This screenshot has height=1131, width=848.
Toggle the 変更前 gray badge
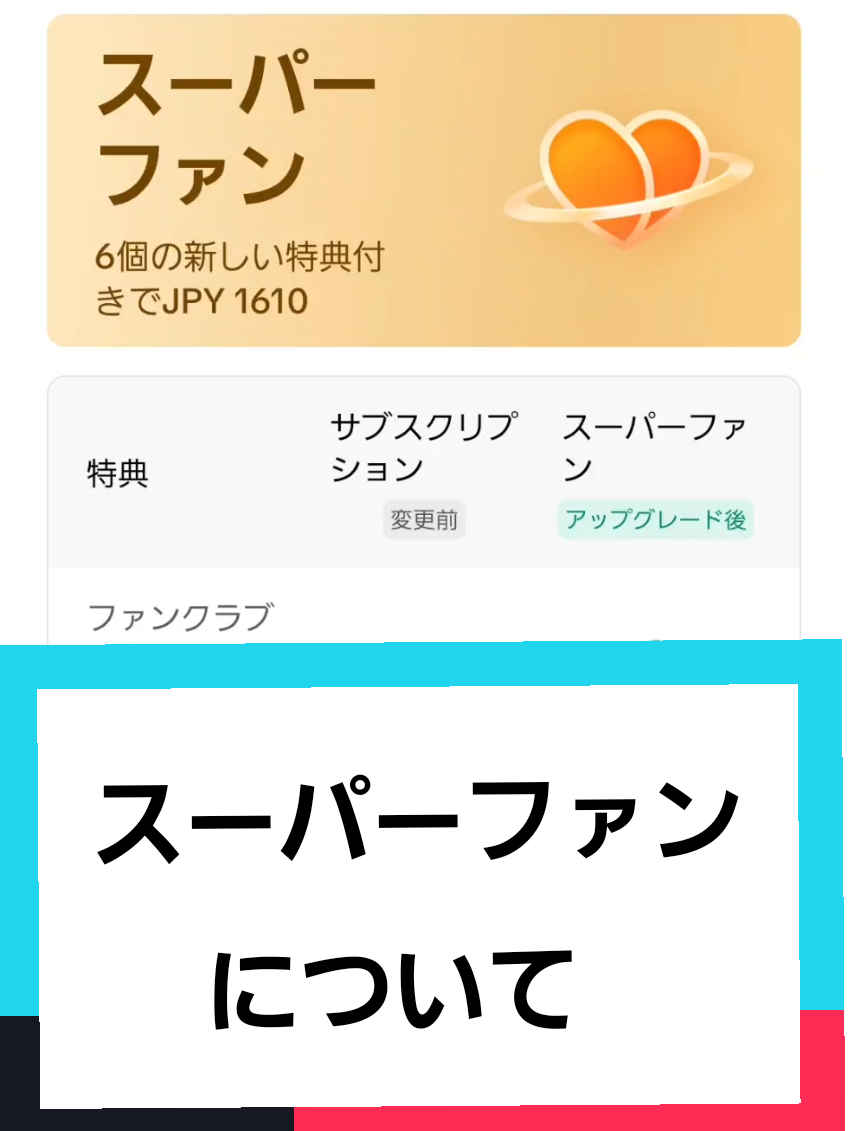pyautogui.click(x=423, y=519)
